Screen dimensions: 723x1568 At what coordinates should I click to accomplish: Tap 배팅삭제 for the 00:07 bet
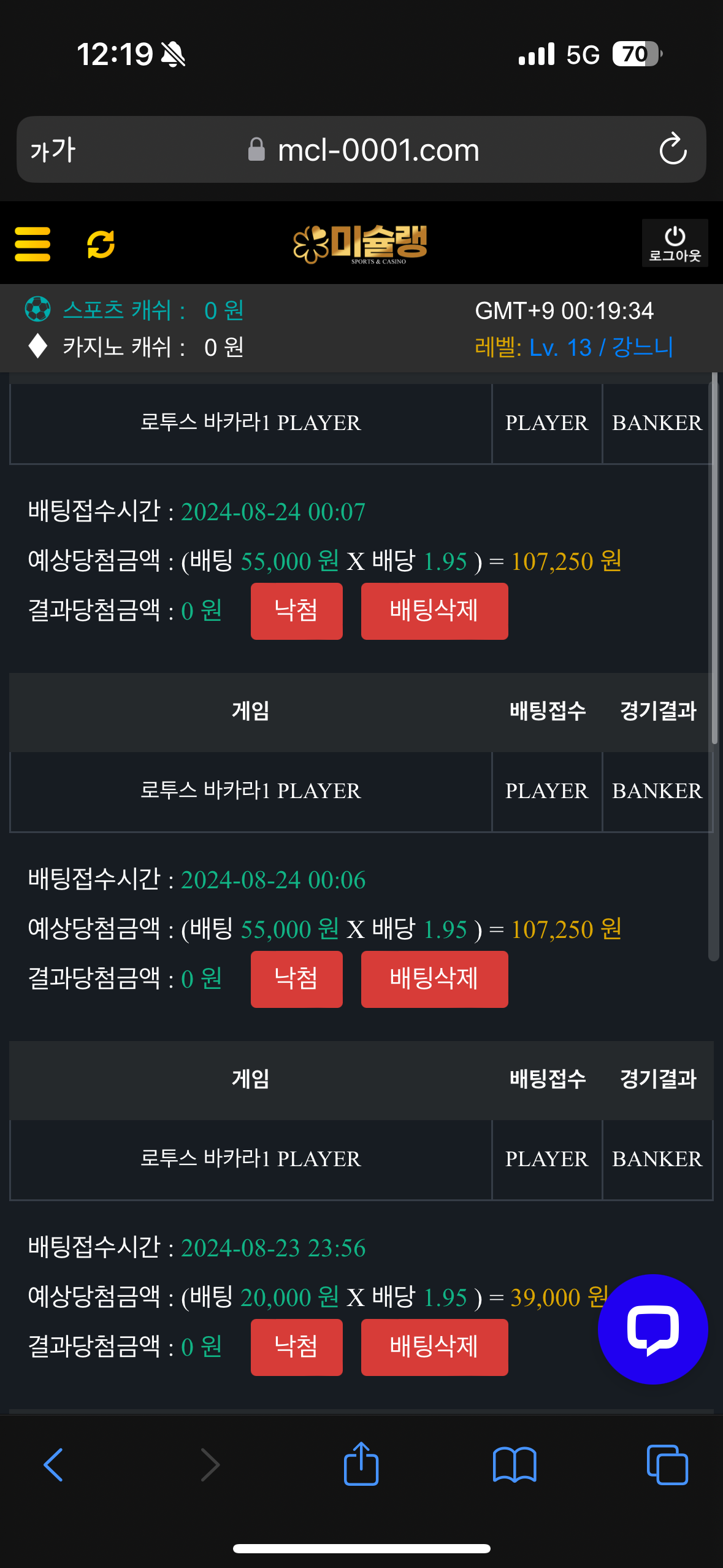[x=434, y=611]
